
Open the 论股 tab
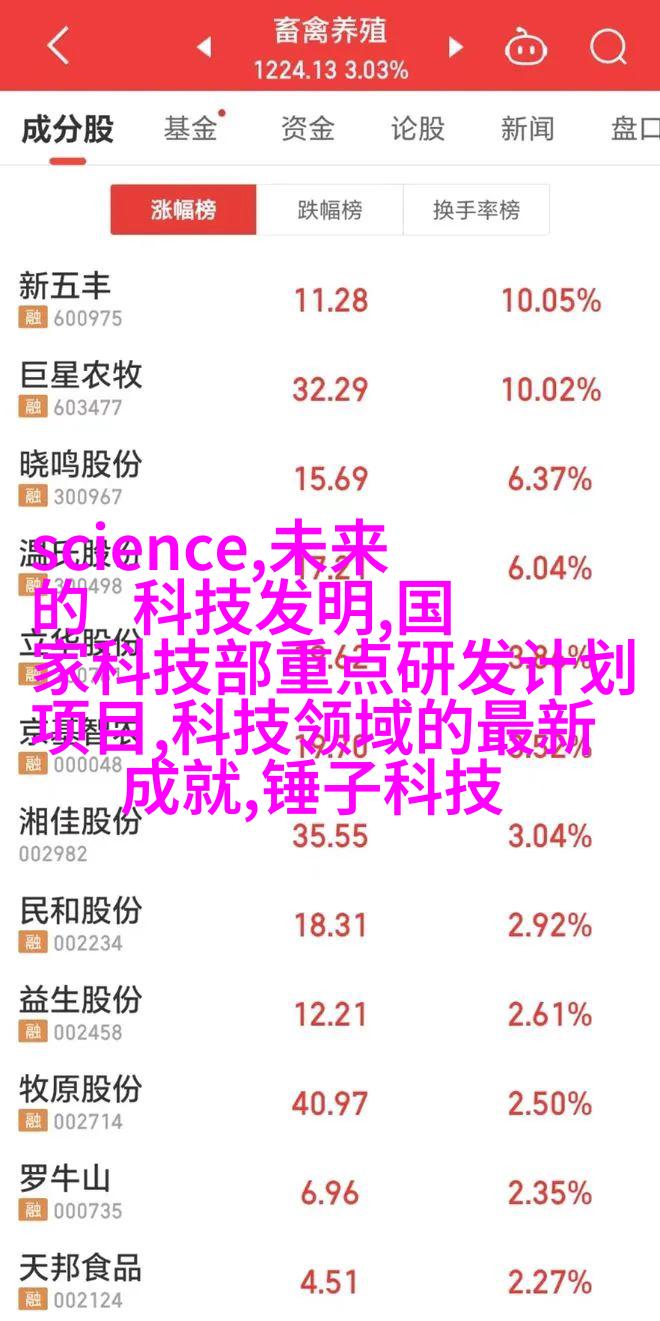[417, 129]
